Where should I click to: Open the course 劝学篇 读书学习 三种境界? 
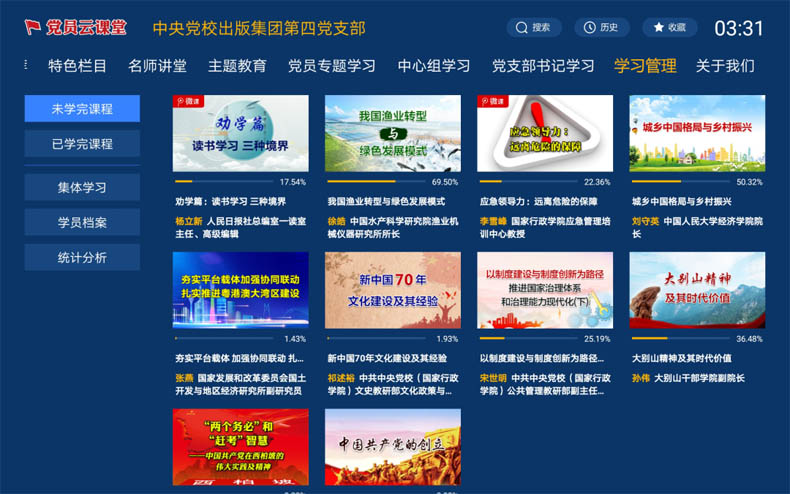[x=240, y=133]
